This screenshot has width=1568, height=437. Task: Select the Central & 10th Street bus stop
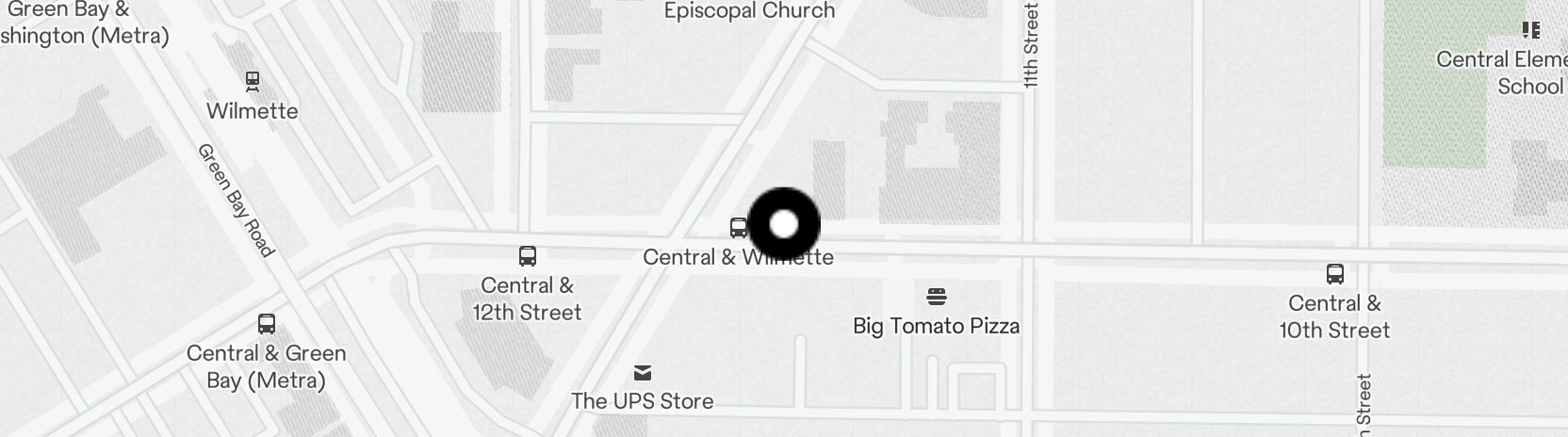pos(1334,274)
